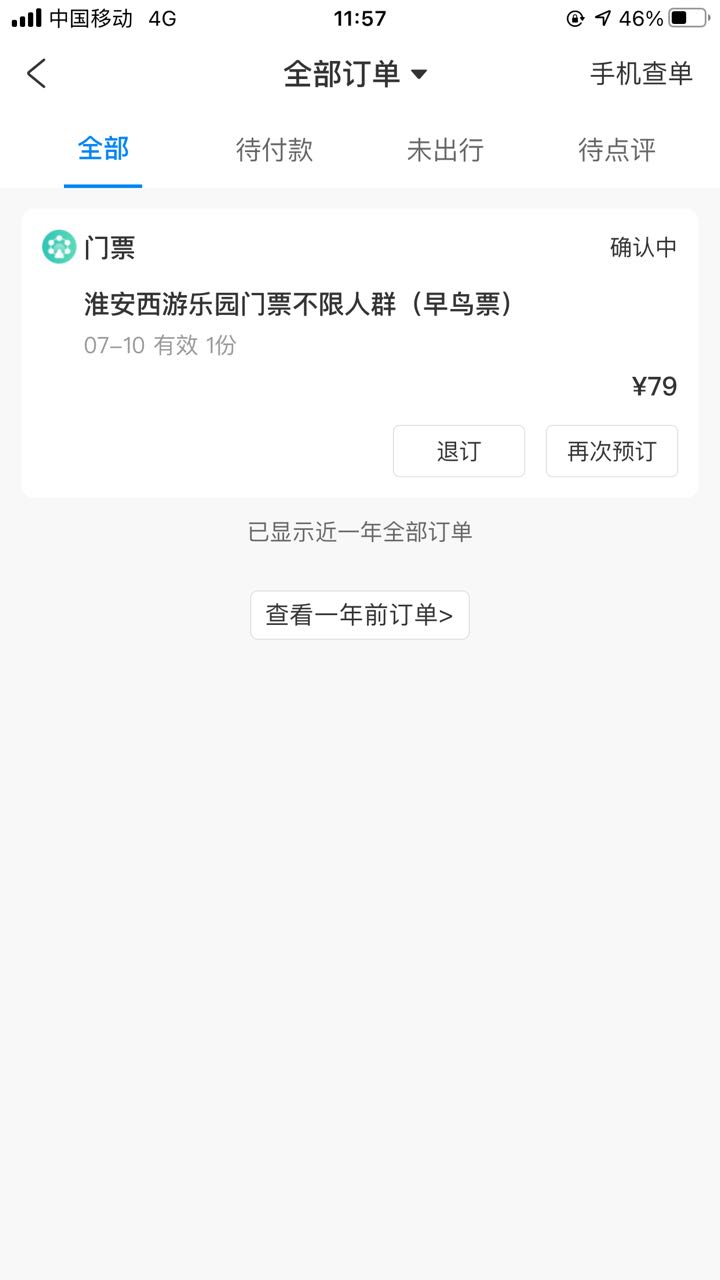This screenshot has height=1280, width=720.
Task: Expand the 全部订单 dropdown
Action: click(x=356, y=73)
